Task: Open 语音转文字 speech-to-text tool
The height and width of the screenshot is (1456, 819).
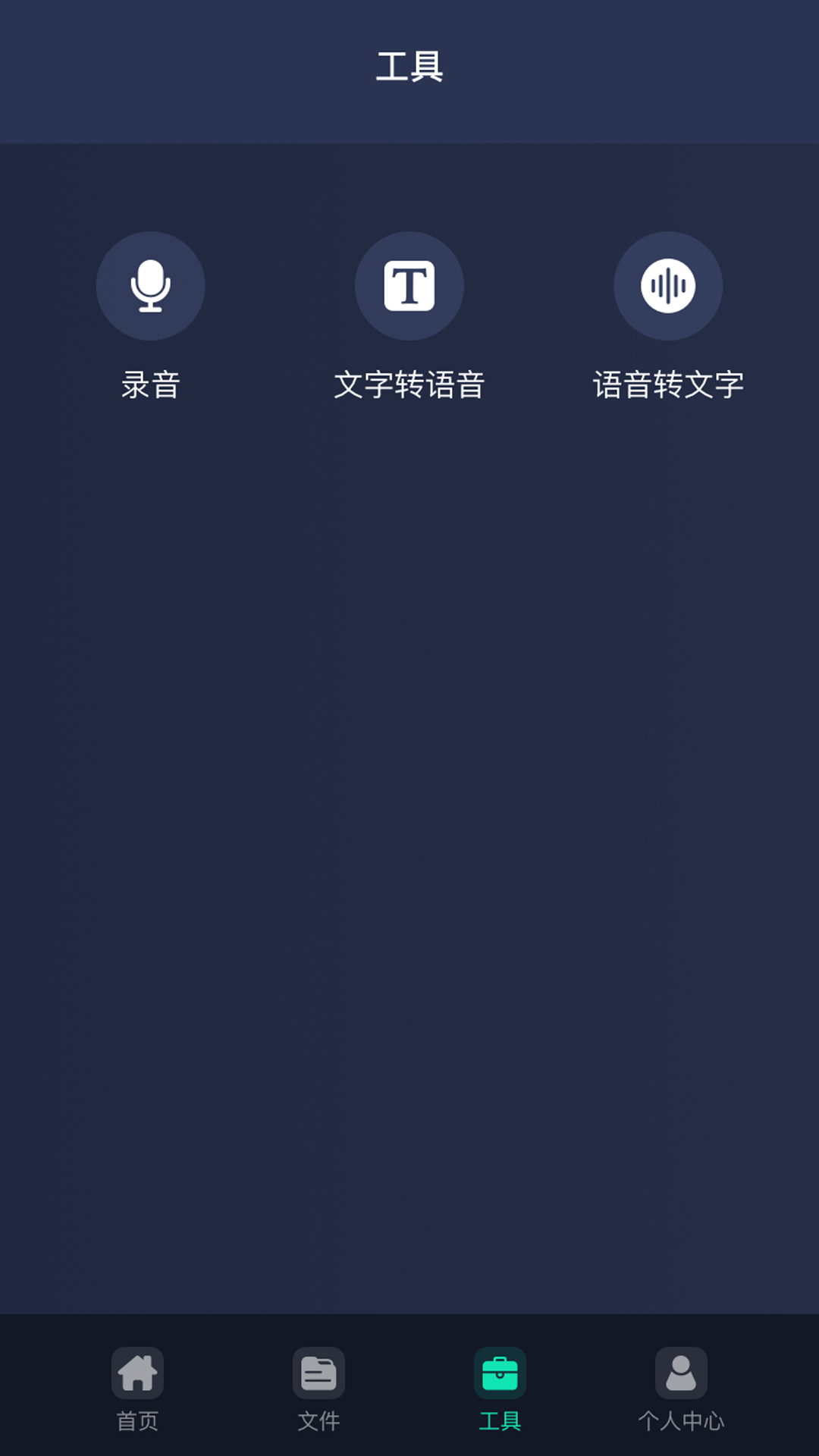Action: (x=668, y=286)
